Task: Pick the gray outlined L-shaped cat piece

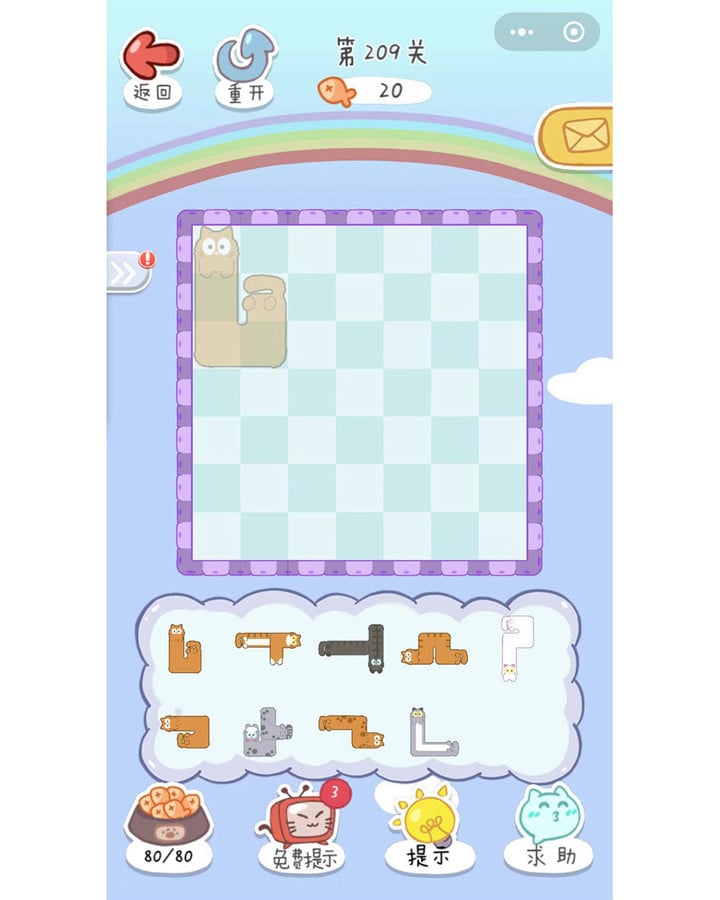Action: point(431,735)
